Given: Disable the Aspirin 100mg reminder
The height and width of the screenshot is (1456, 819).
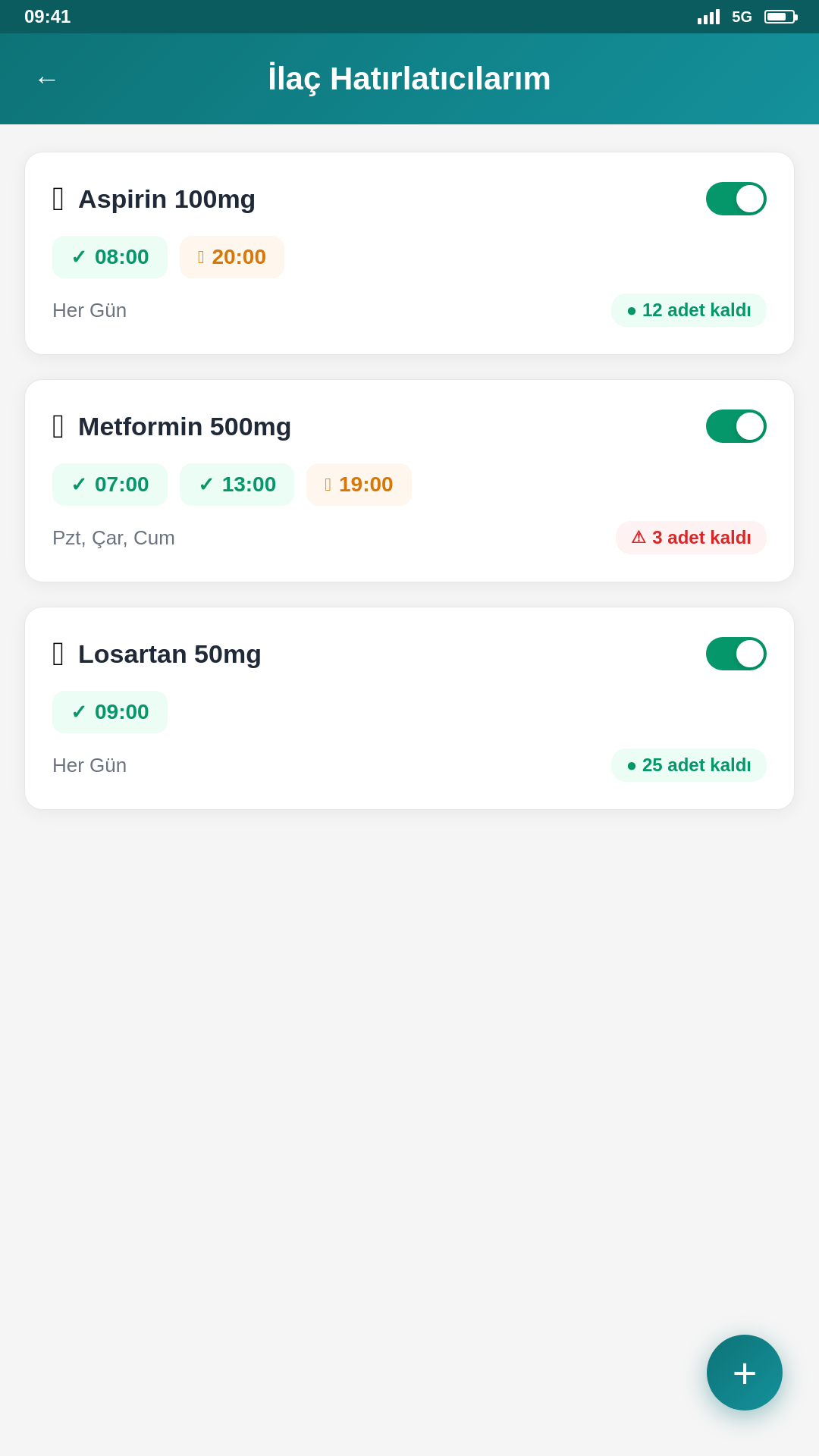Looking at the screenshot, I should pos(736,199).
